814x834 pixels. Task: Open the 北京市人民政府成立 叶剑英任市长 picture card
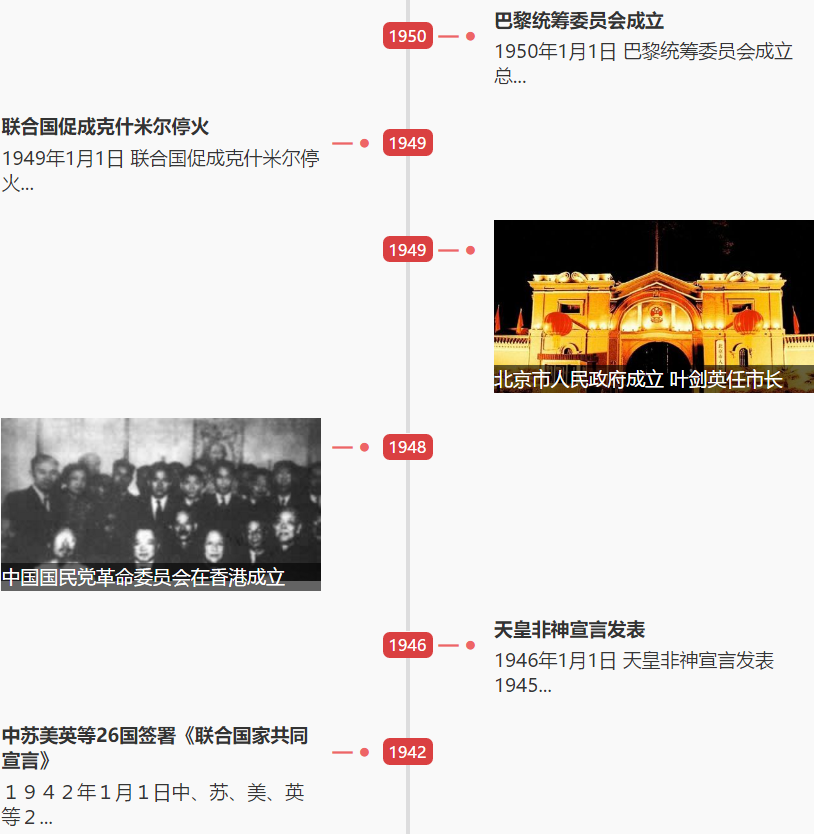(x=653, y=306)
